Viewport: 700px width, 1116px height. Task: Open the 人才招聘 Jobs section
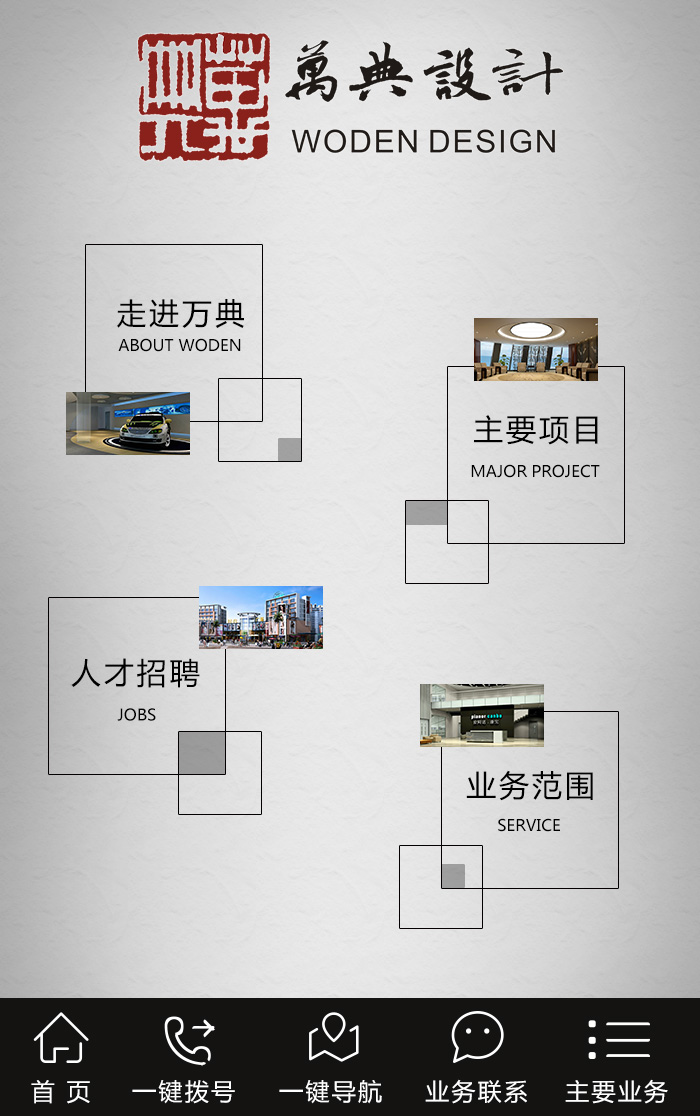point(137,686)
